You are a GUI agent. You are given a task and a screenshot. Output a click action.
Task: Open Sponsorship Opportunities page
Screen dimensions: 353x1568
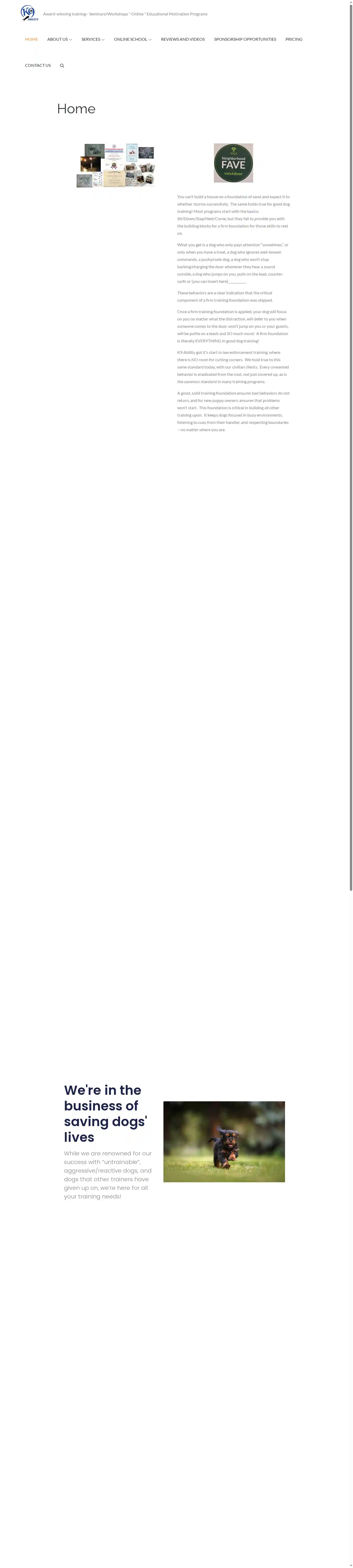244,39
